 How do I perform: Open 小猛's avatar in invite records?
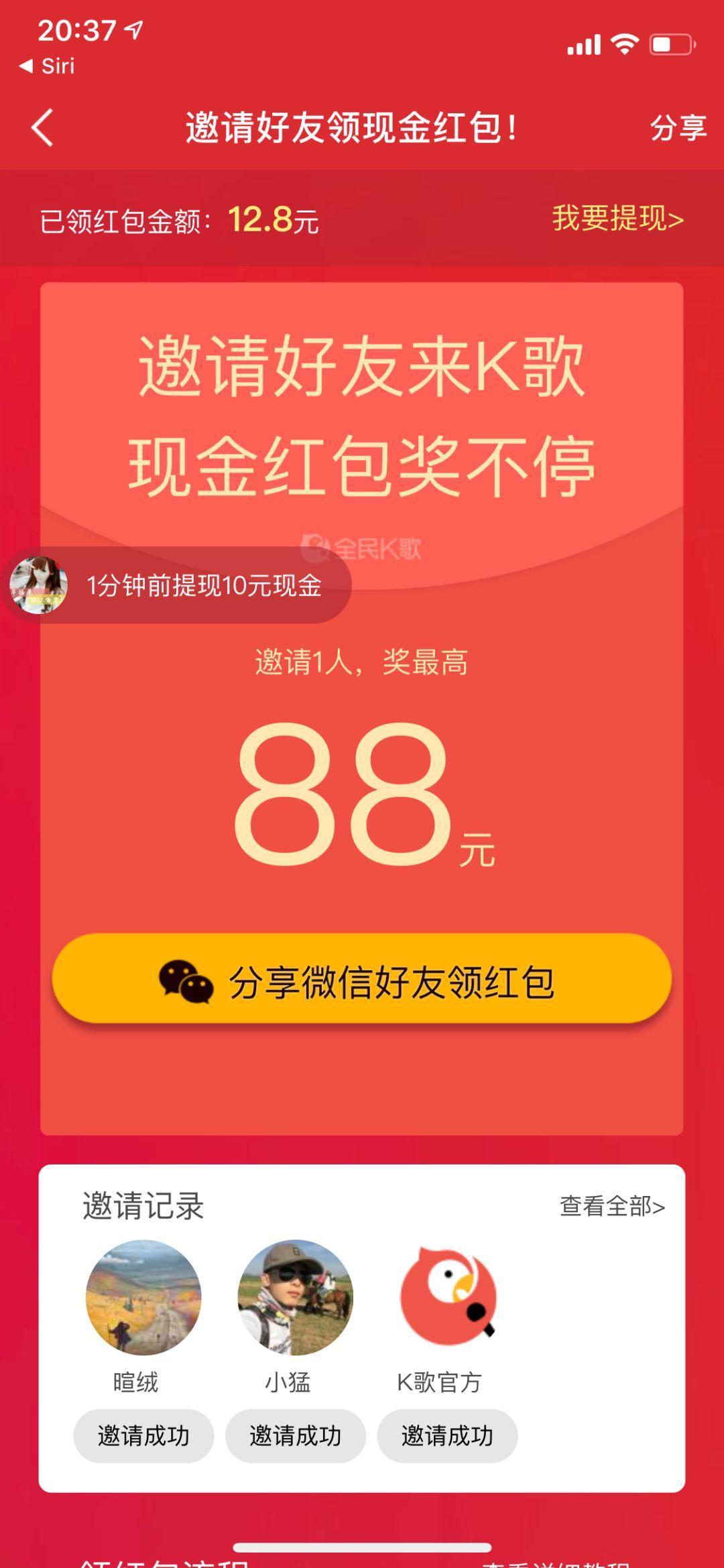(295, 1296)
